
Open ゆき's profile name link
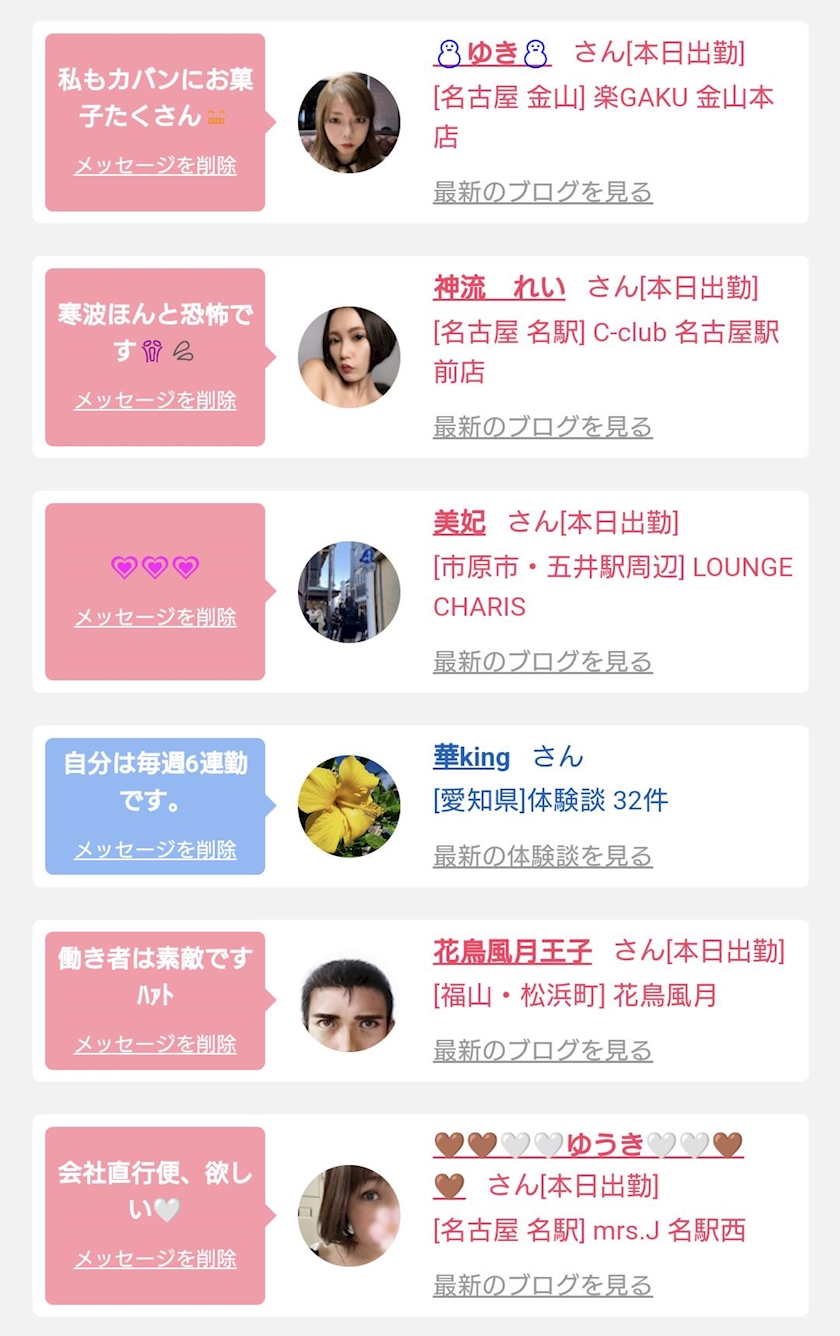492,53
